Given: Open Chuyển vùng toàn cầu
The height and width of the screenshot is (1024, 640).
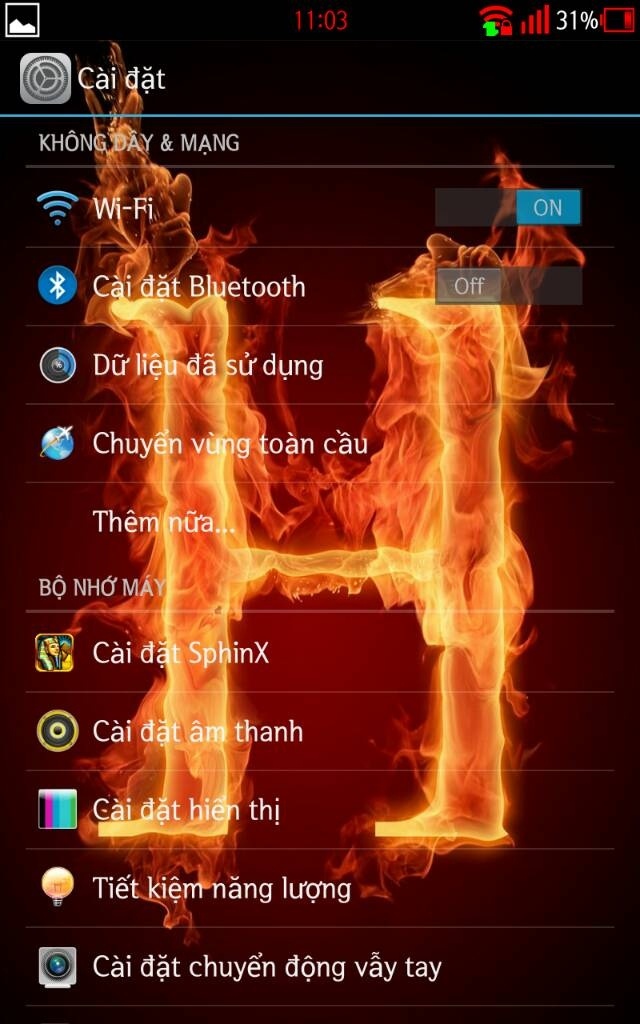Looking at the screenshot, I should [x=320, y=443].
